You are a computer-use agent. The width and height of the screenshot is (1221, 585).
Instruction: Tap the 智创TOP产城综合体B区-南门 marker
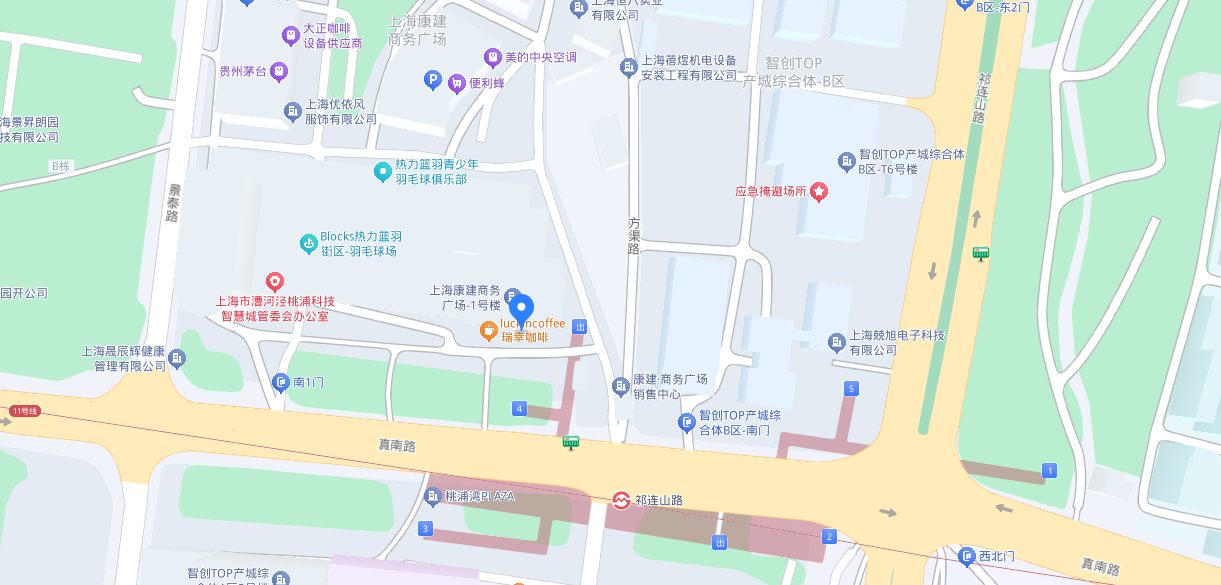(x=687, y=422)
